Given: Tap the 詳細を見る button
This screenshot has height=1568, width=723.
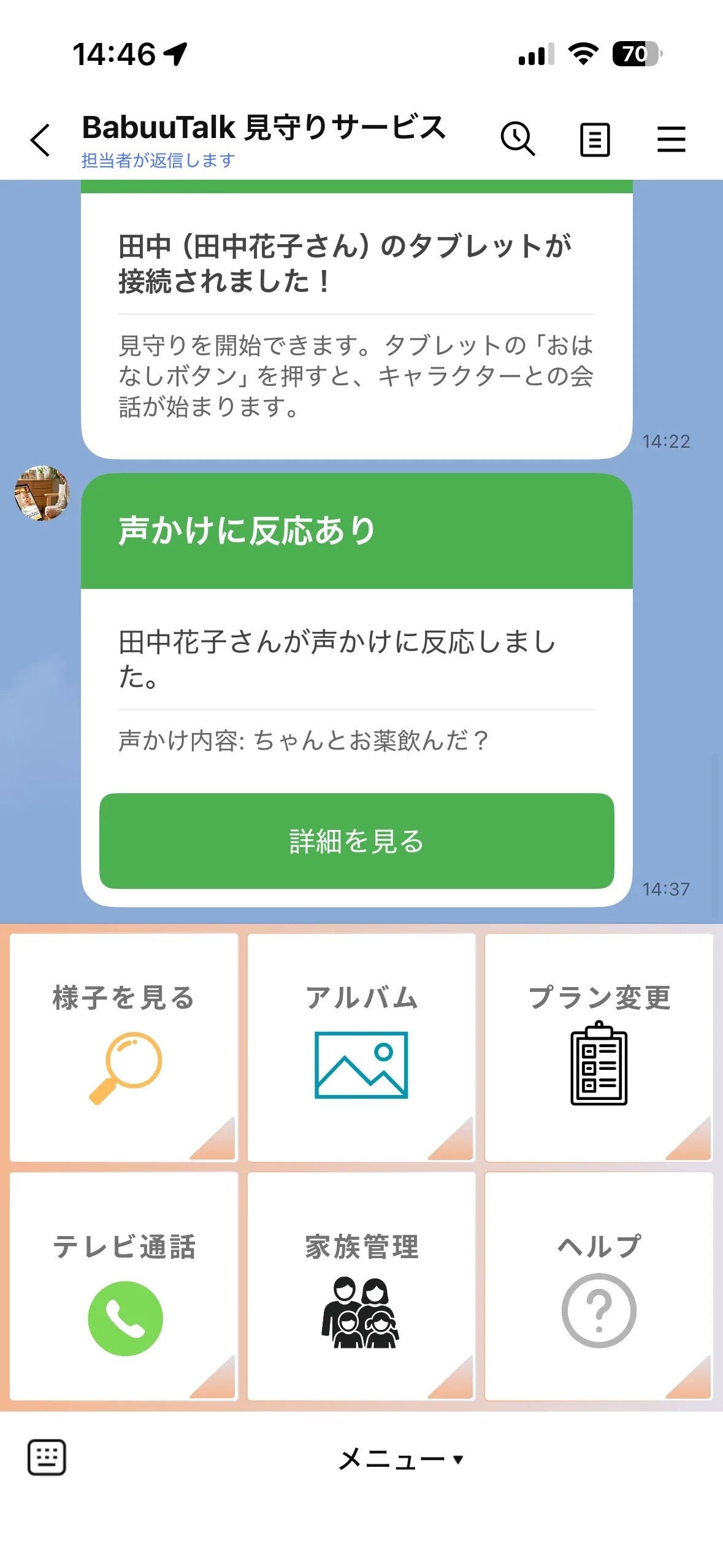Looking at the screenshot, I should click(356, 840).
